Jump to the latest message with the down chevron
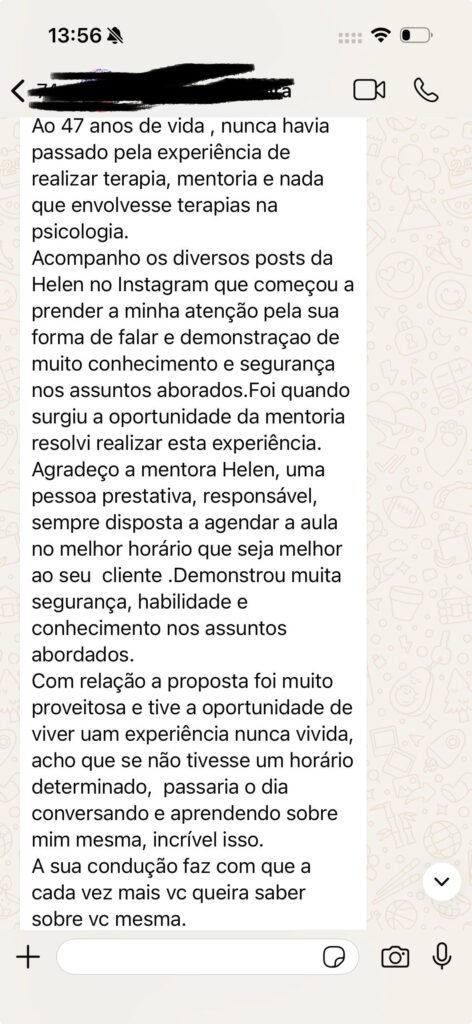Viewport: 472px width, 1024px height. point(442,882)
